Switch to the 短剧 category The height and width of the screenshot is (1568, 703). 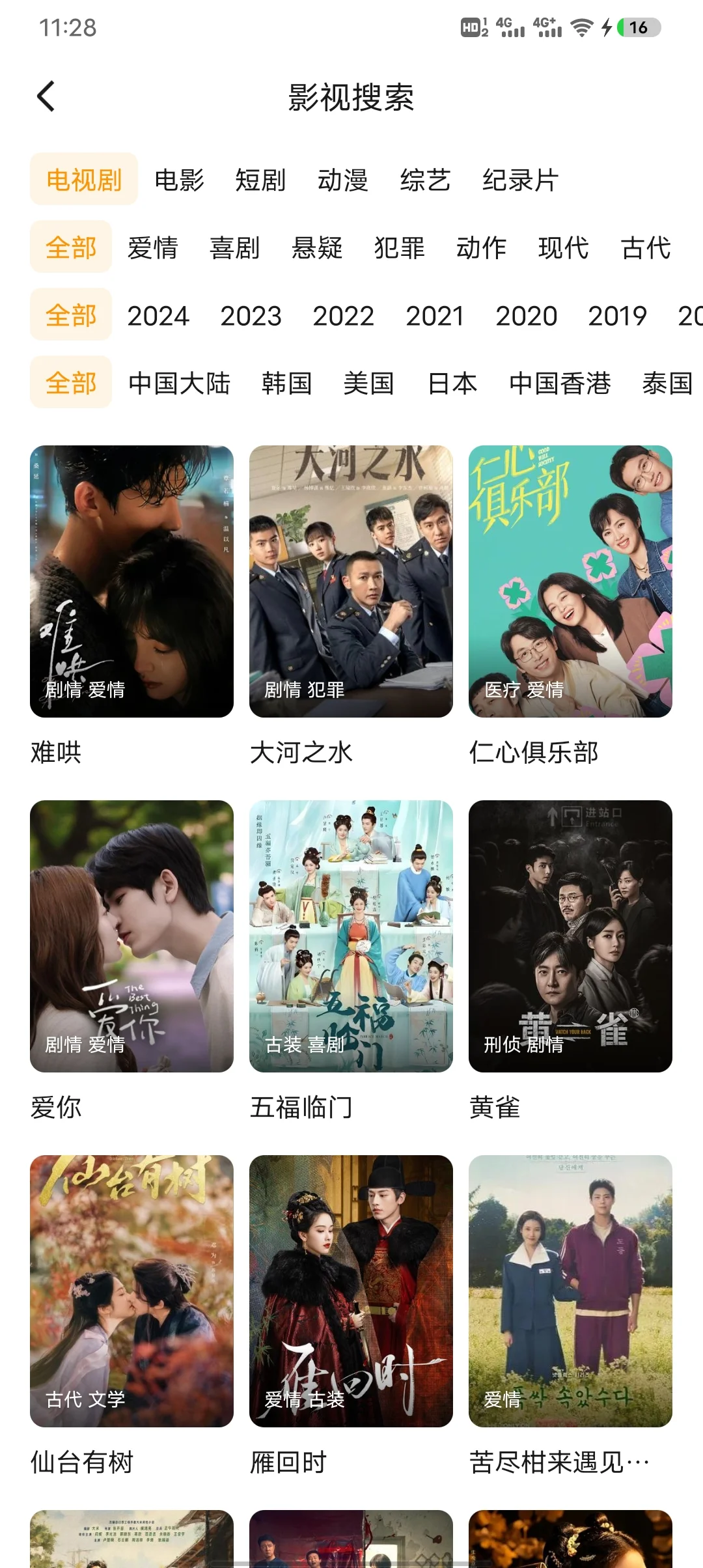(260, 180)
